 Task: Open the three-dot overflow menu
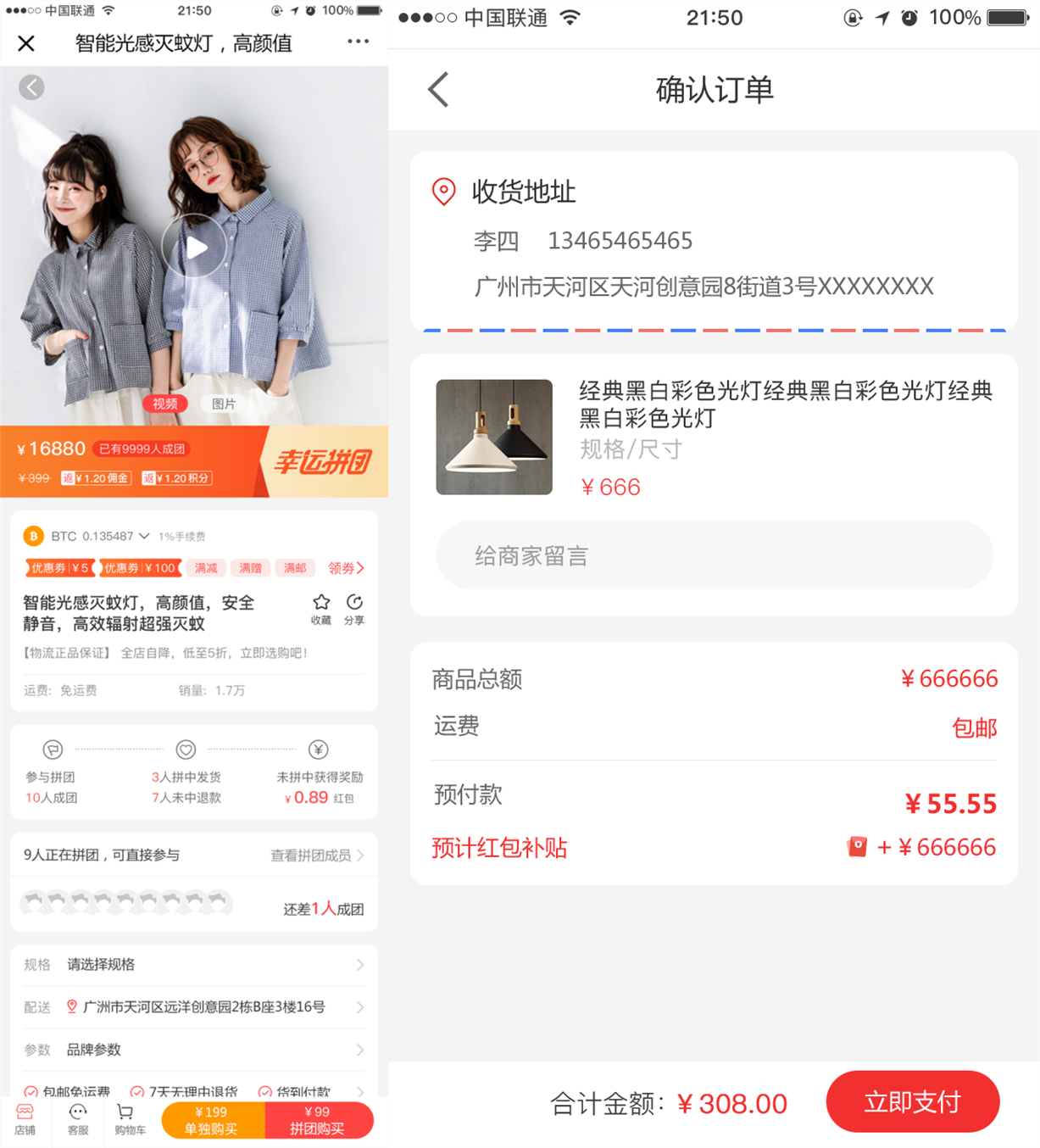click(x=358, y=42)
